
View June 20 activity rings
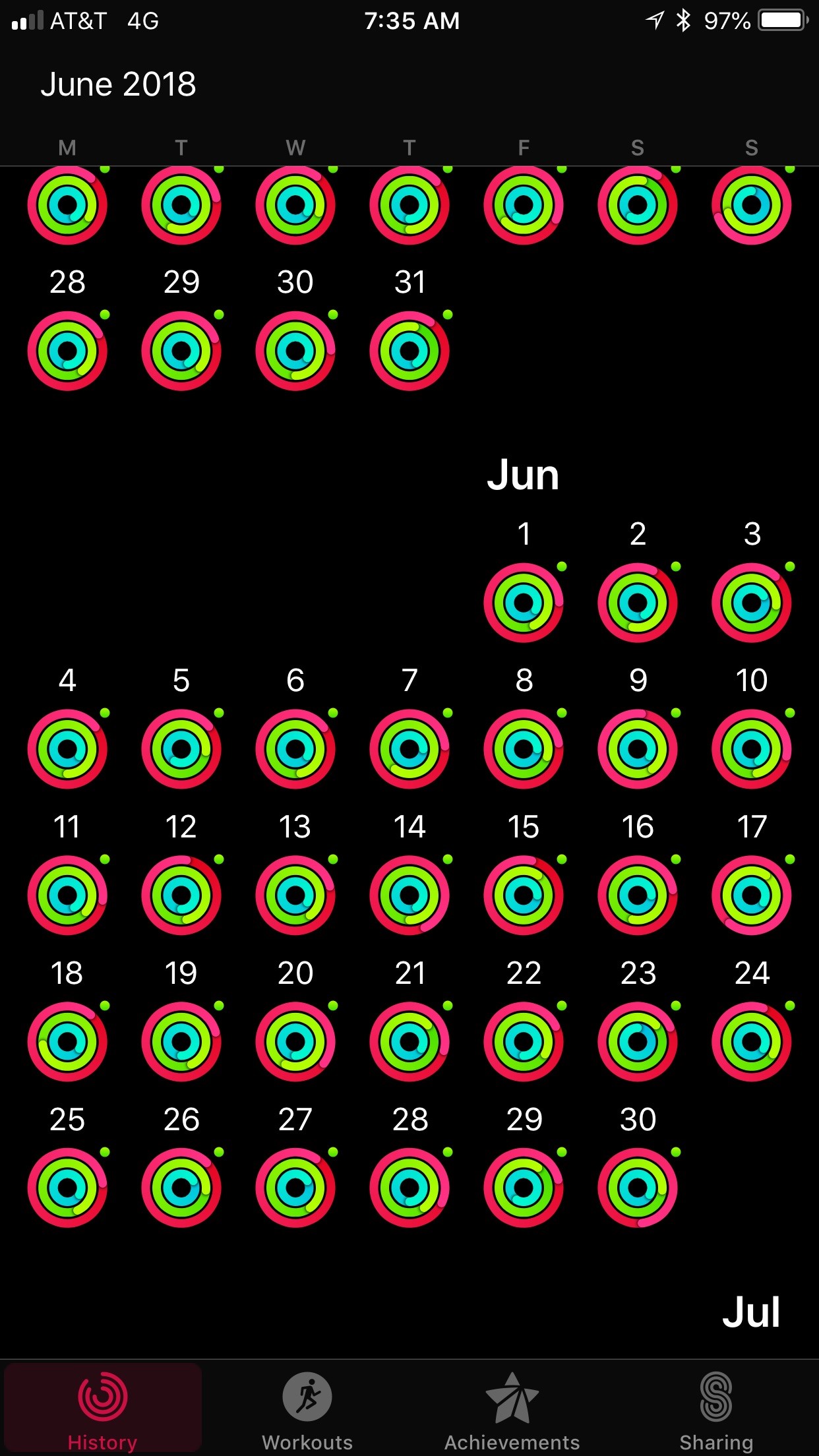click(295, 1042)
